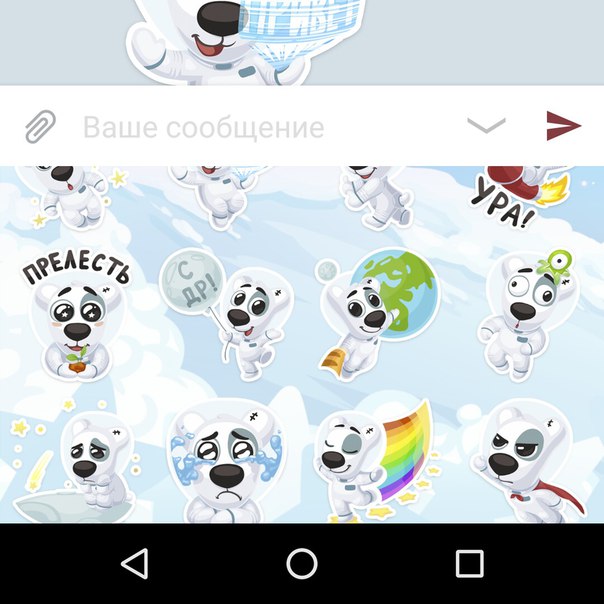Collapse the sticker panel with the chevron

tap(486, 125)
